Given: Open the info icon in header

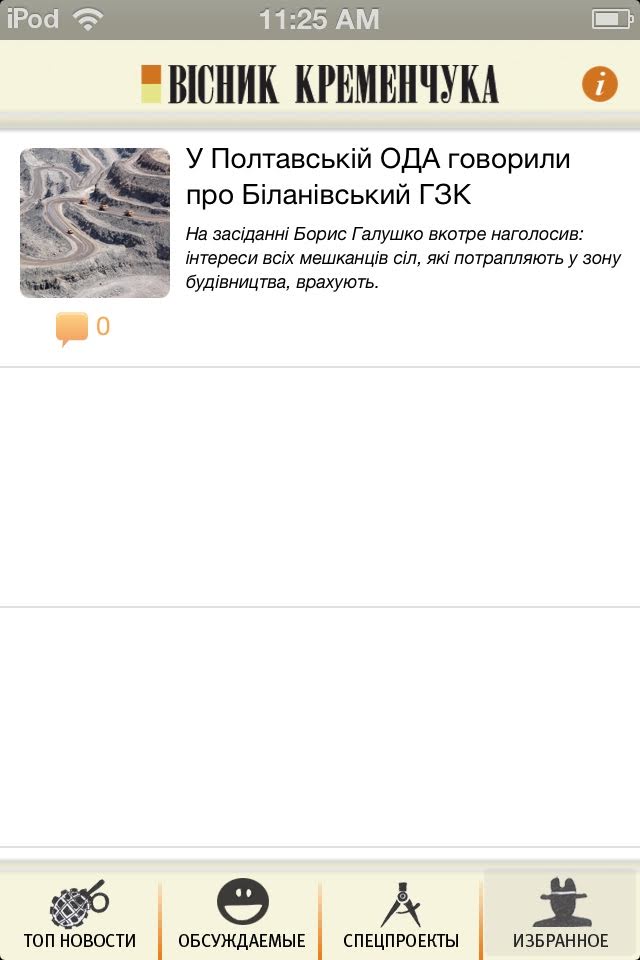Looking at the screenshot, I should click(x=600, y=85).
